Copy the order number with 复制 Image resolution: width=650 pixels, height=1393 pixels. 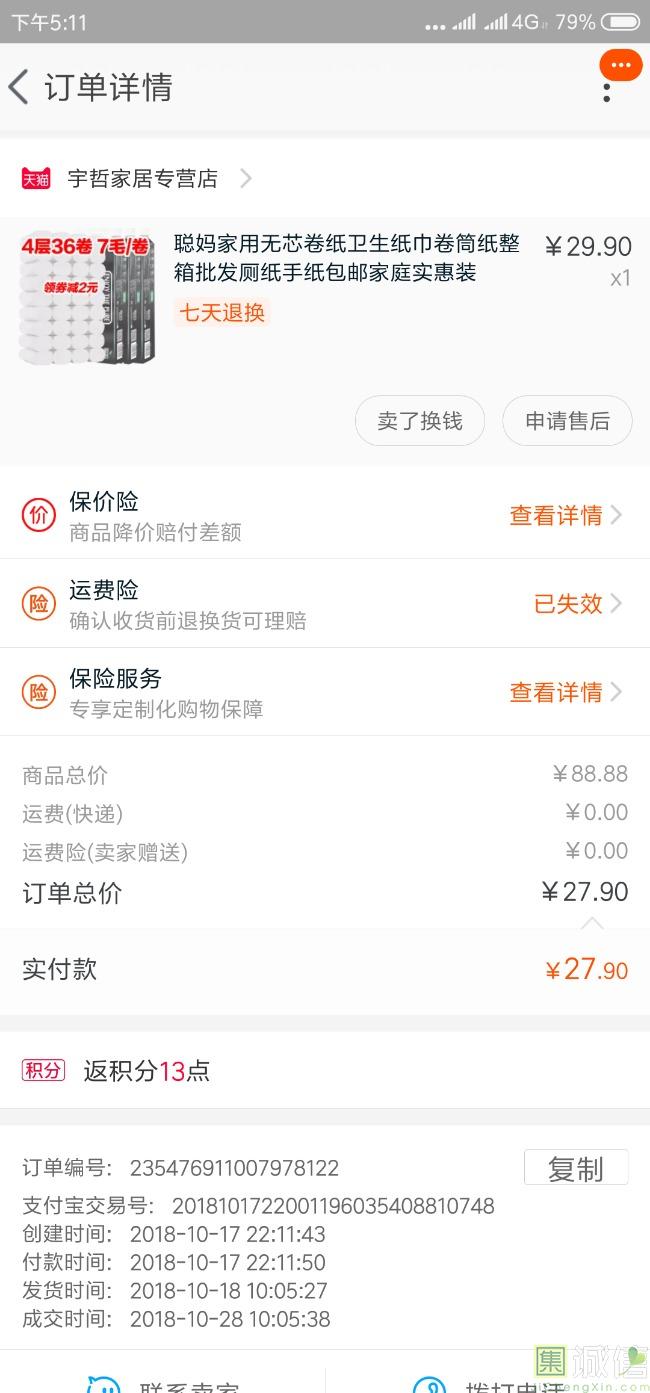[576, 1168]
